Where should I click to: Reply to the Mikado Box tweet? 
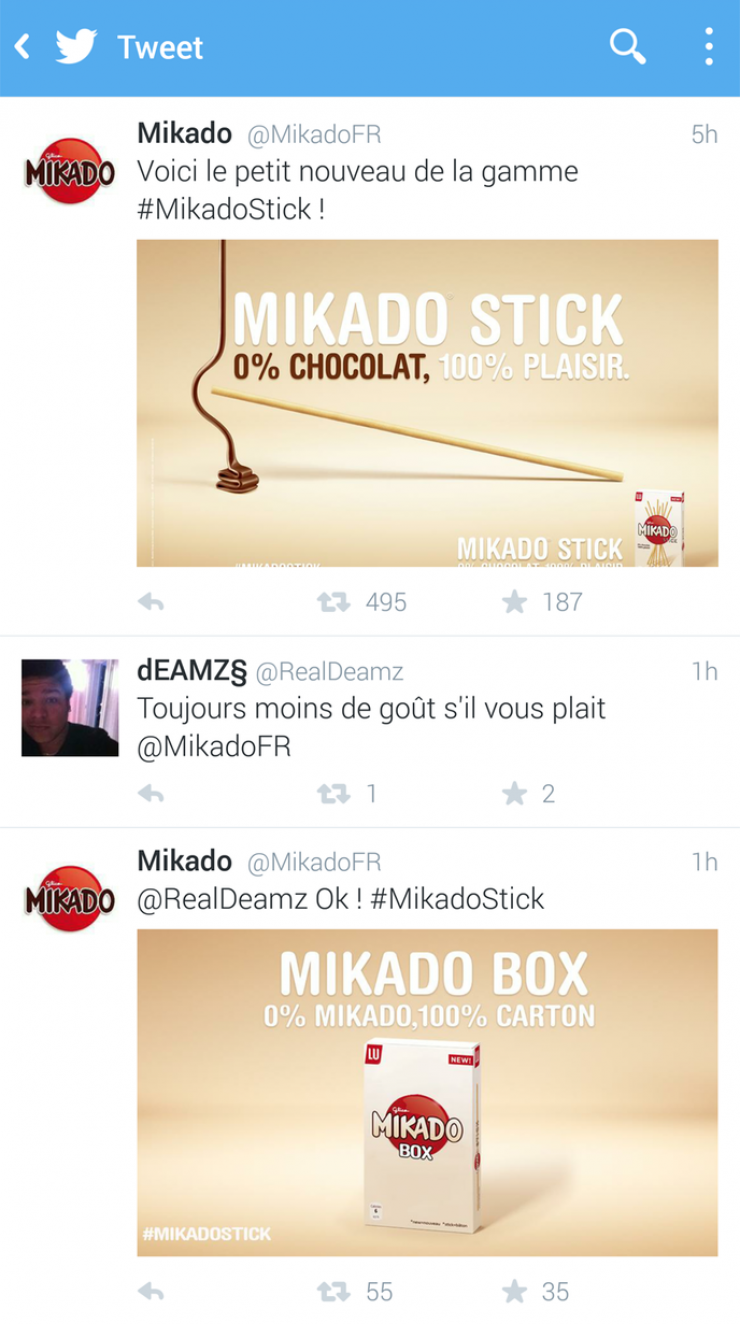151,1292
